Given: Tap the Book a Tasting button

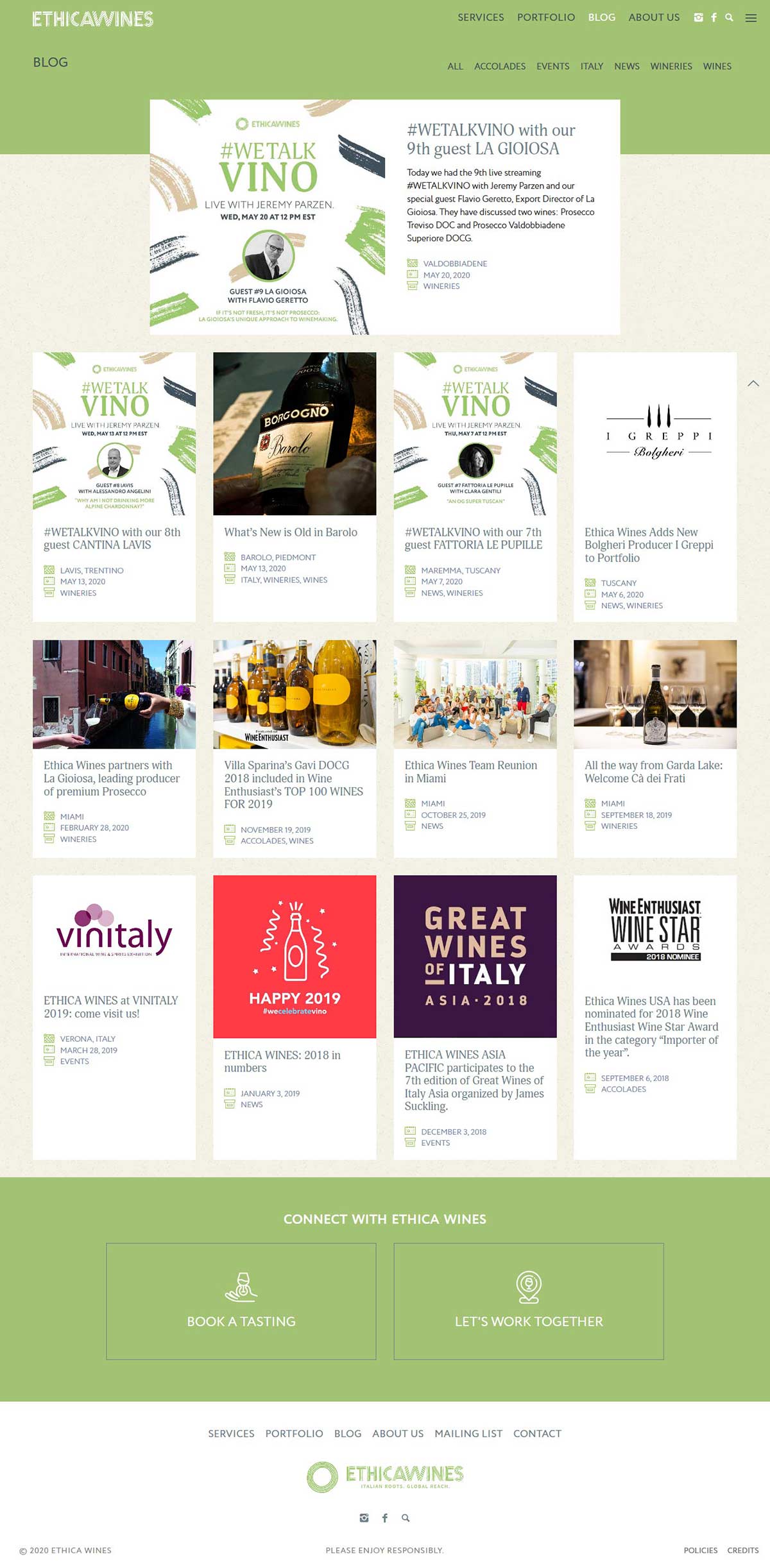Looking at the screenshot, I should click(x=241, y=1302).
